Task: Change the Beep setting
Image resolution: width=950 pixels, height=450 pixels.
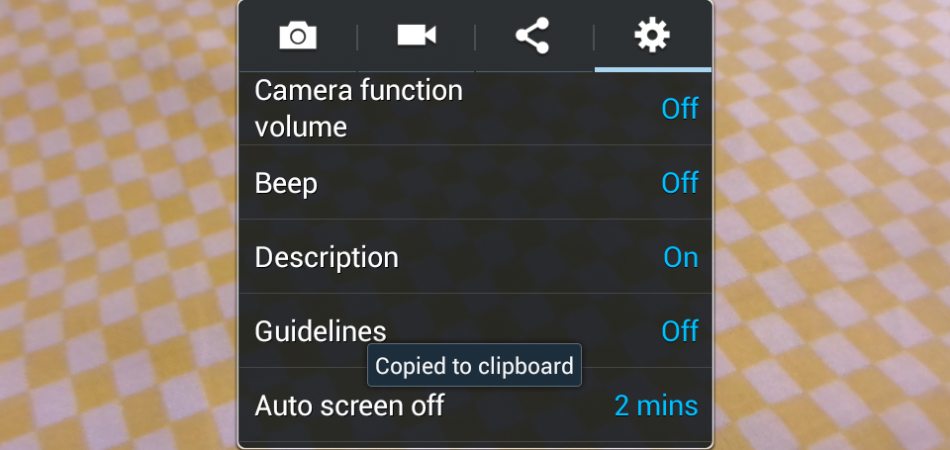Action: [475, 183]
